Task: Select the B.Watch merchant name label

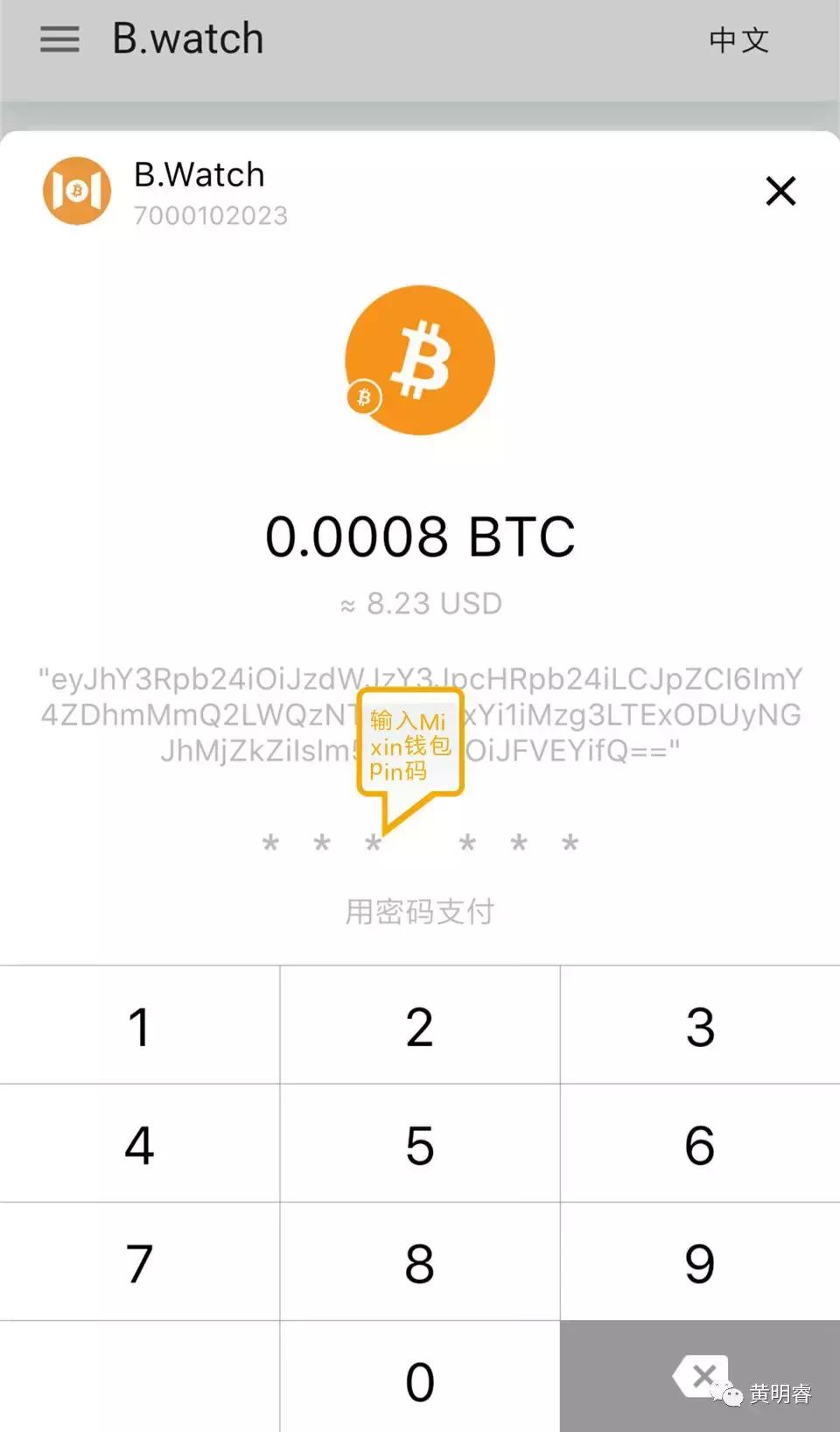Action: (199, 175)
